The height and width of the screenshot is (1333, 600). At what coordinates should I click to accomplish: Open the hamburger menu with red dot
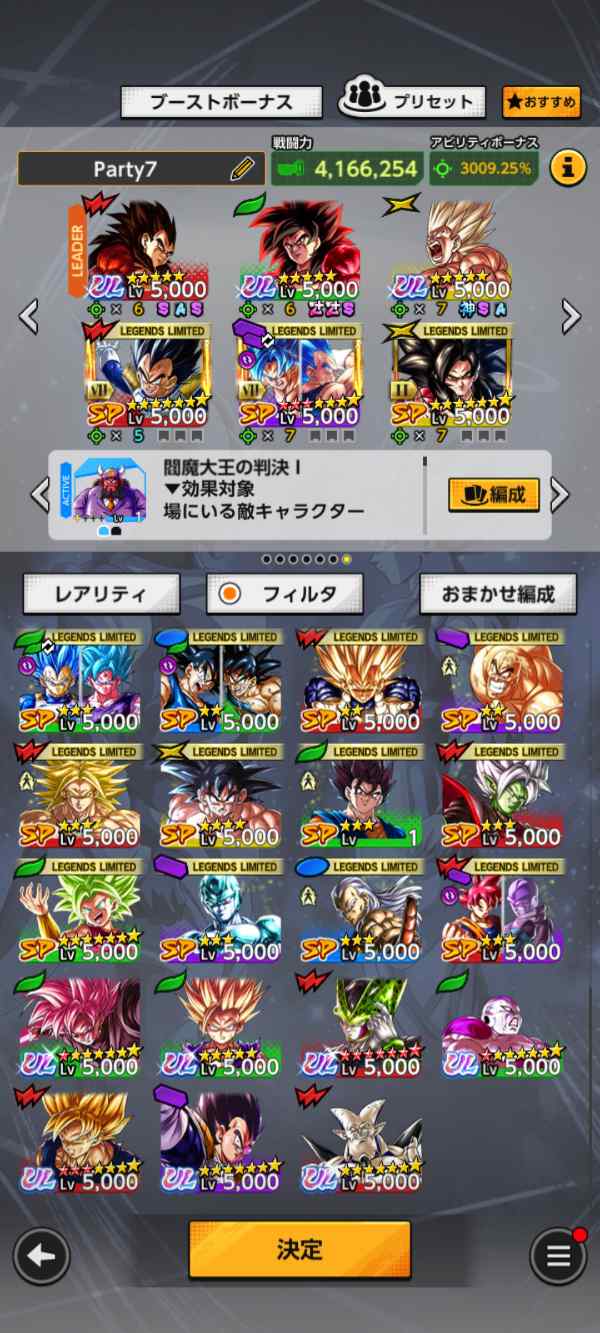558,1255
